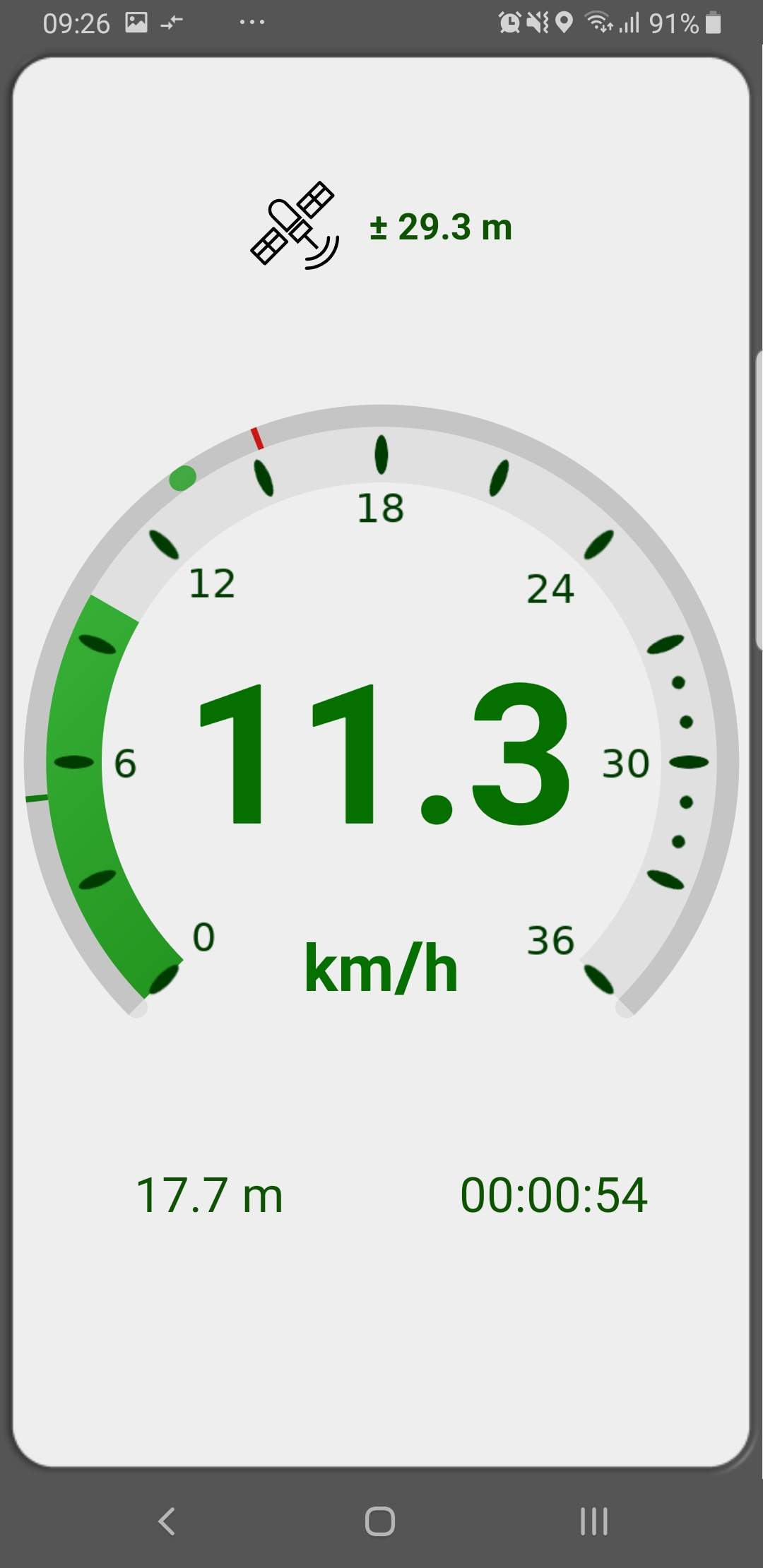Tap the distance reading 17.7 m
This screenshot has height=1568, width=763.
210,1194
